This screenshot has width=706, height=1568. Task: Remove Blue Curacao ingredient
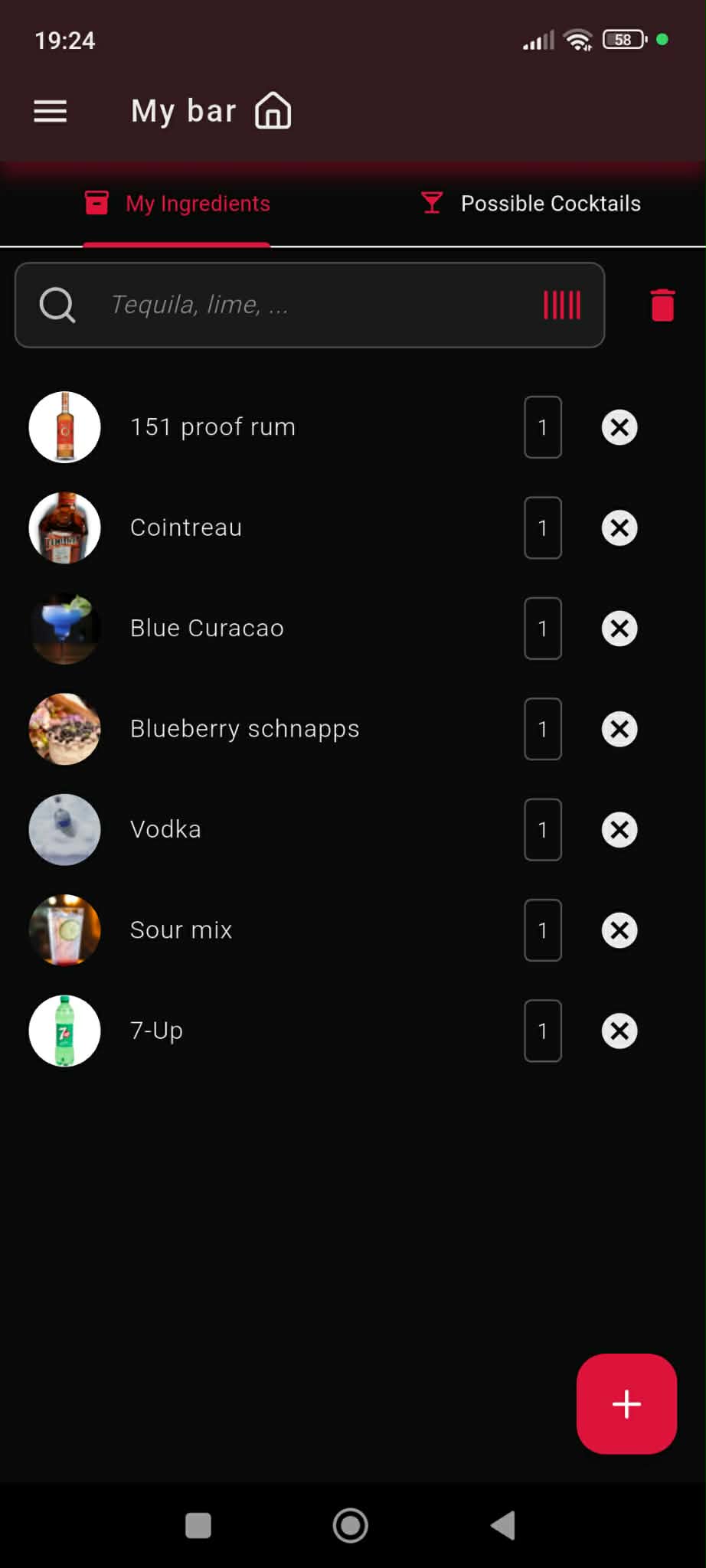(x=619, y=629)
